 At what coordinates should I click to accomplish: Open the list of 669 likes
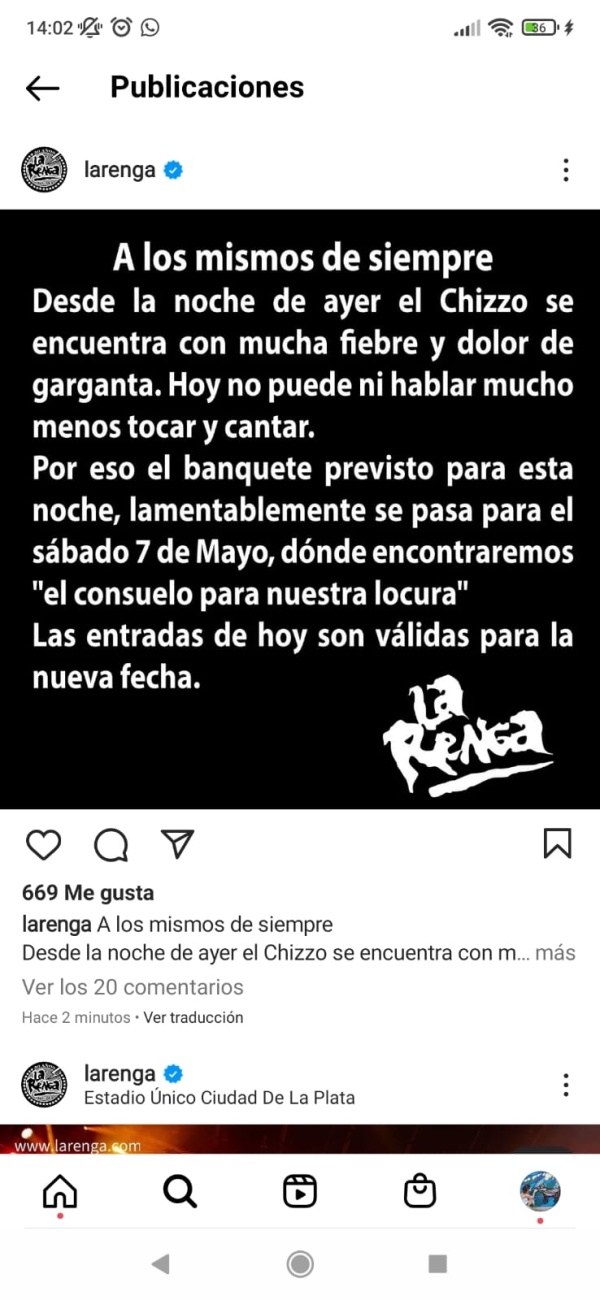[x=88, y=893]
